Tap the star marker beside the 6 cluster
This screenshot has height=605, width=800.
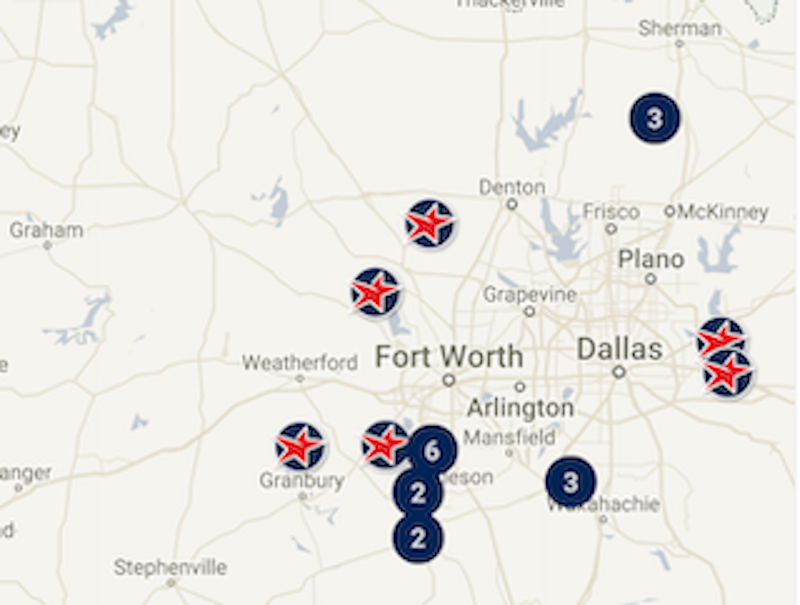(384, 444)
